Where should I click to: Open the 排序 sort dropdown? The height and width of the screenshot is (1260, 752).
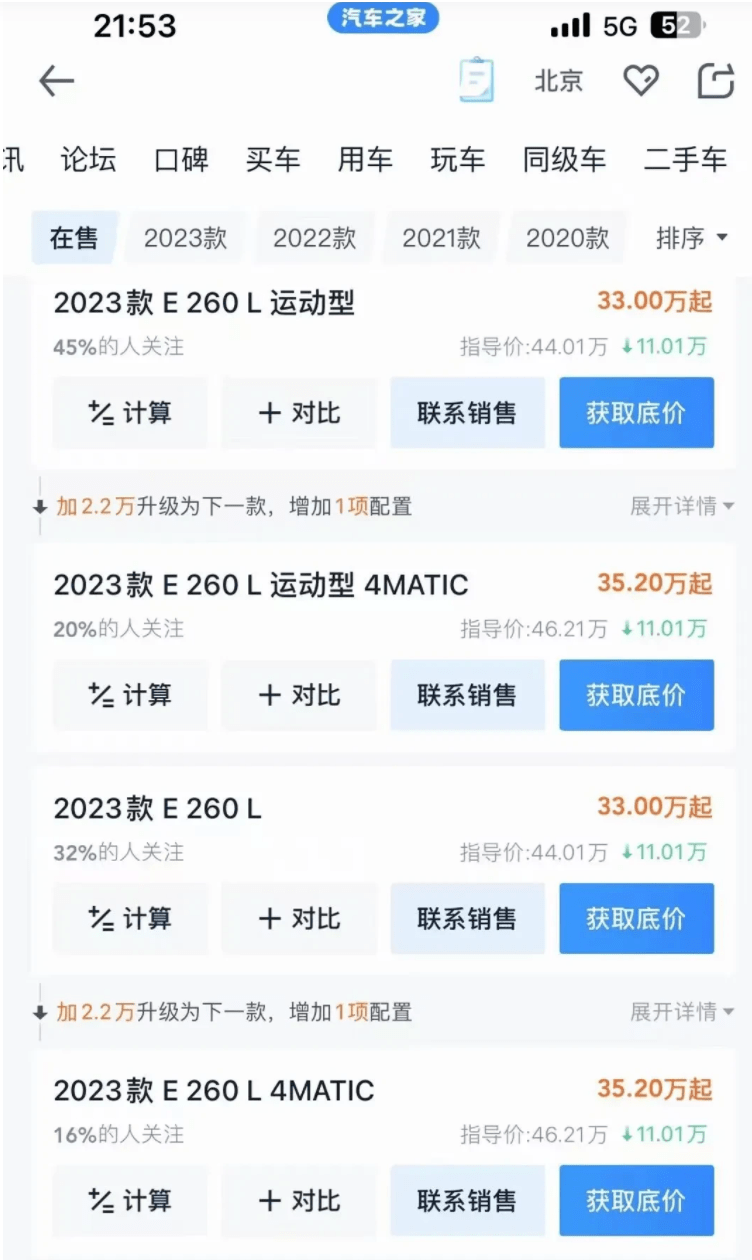coord(692,238)
